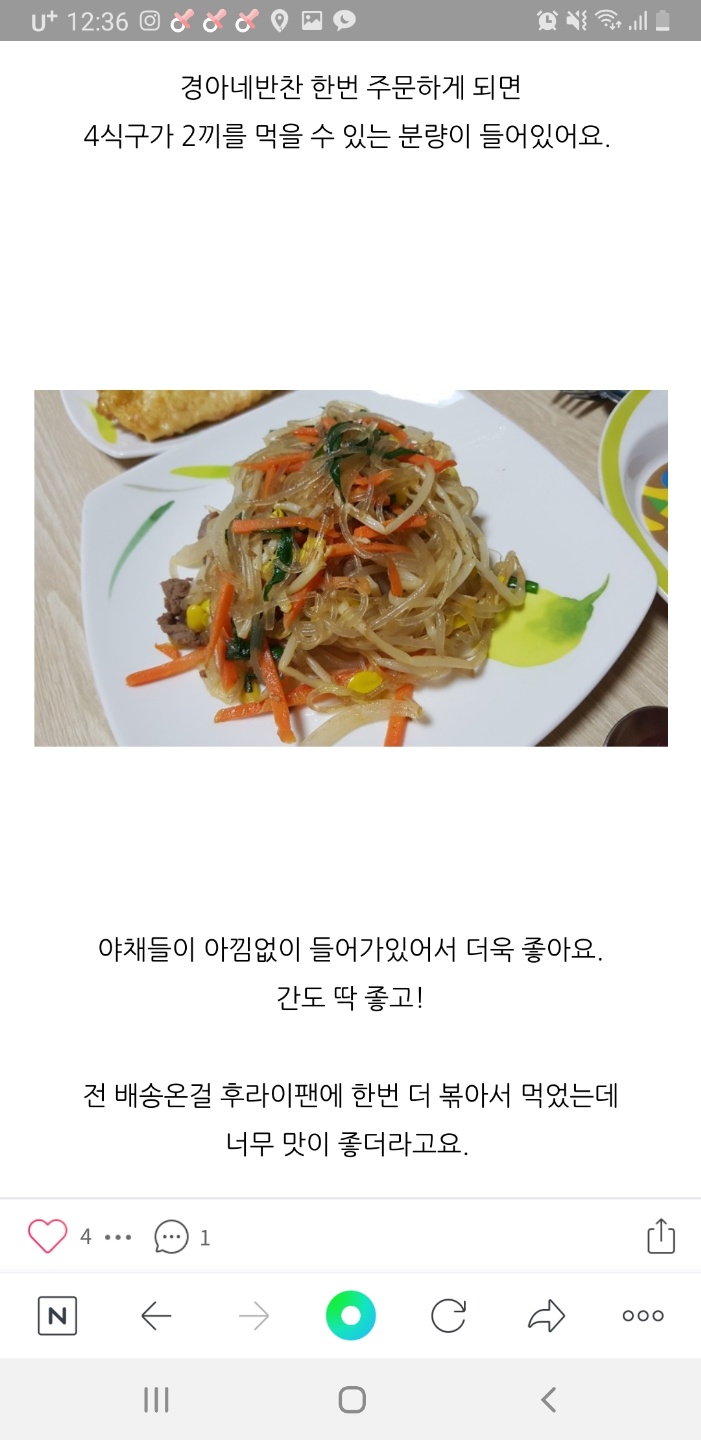Go to Naver home via N button
This screenshot has height=1440, width=701.
[57, 1316]
